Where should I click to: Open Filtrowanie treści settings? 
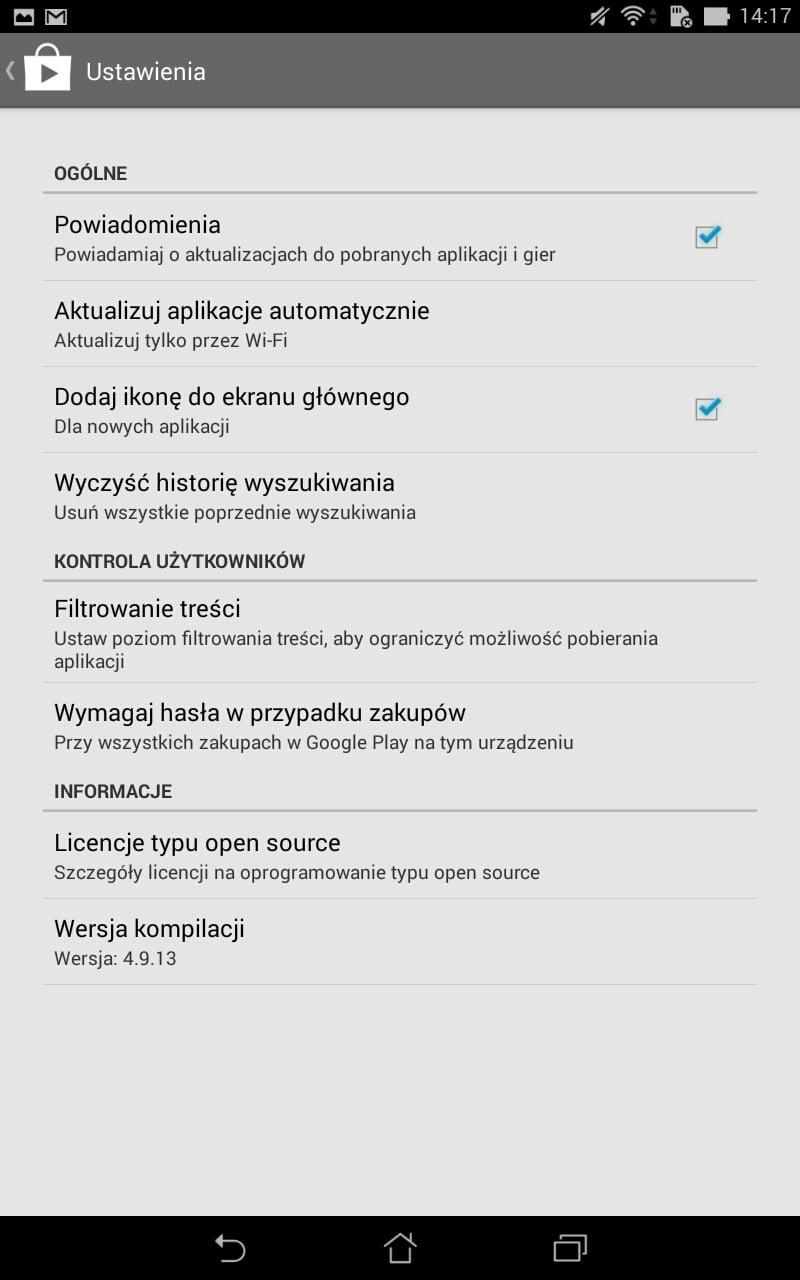[400, 633]
